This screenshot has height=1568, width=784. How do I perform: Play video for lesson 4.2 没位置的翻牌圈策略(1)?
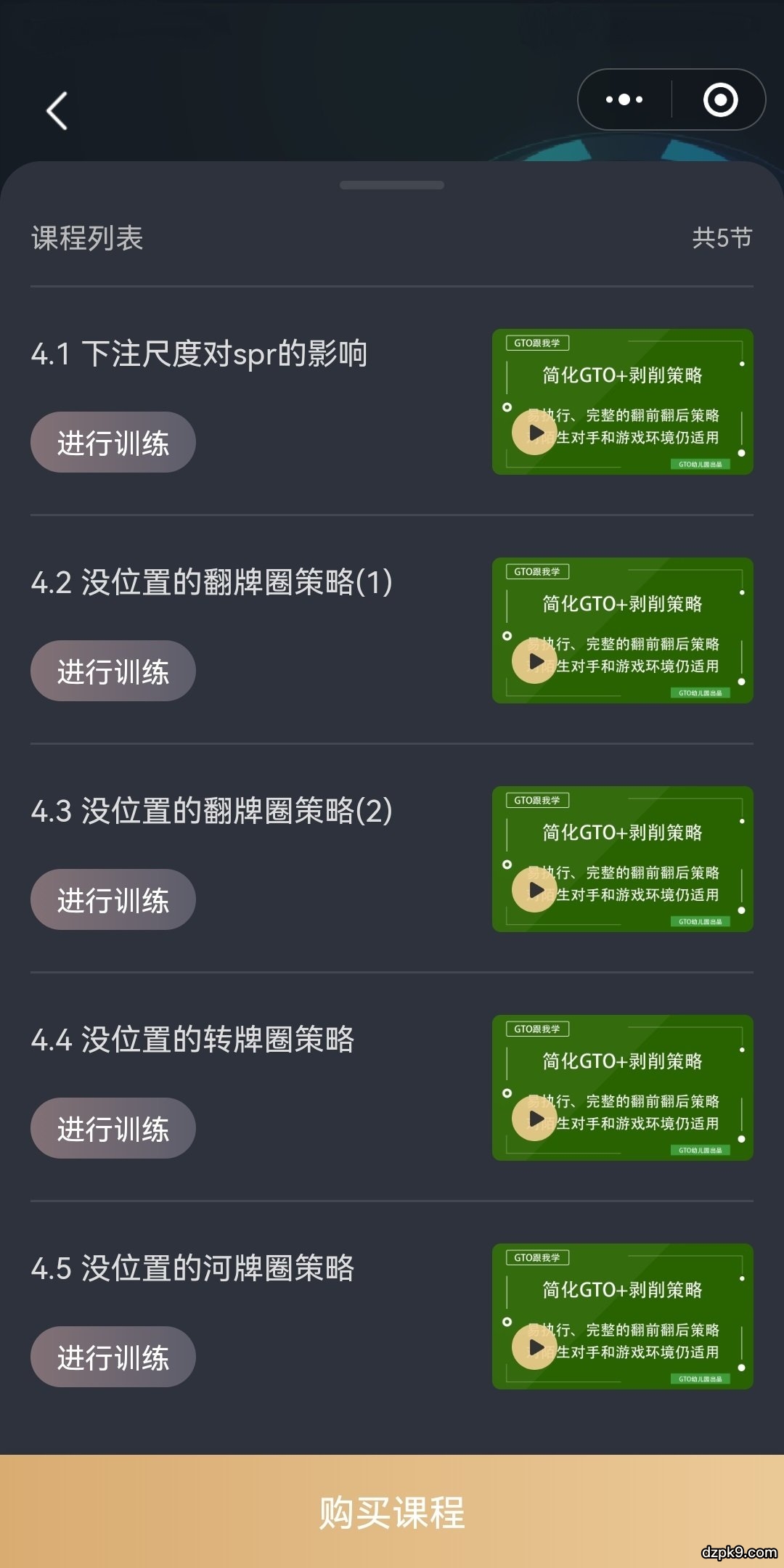[x=534, y=662]
